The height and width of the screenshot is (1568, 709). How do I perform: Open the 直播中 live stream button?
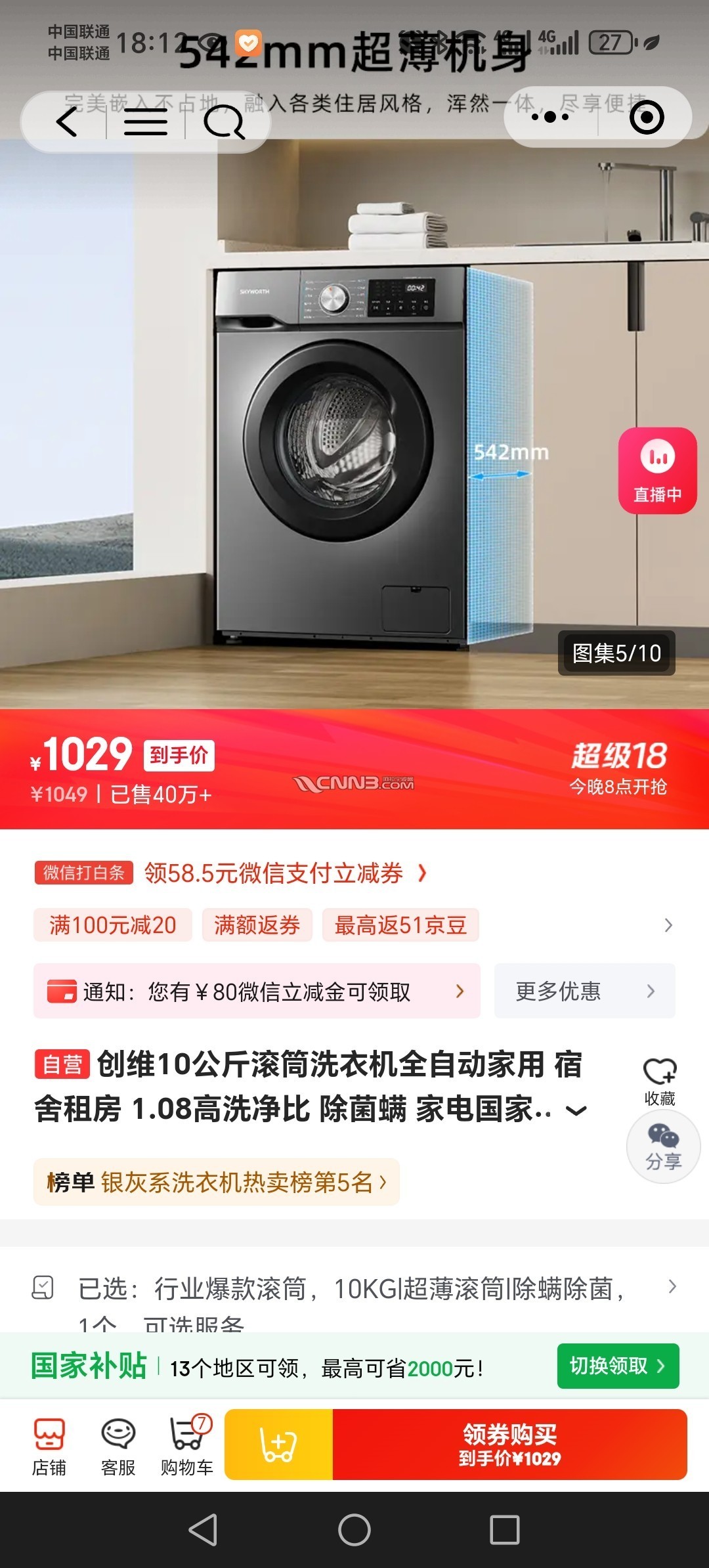coord(657,470)
